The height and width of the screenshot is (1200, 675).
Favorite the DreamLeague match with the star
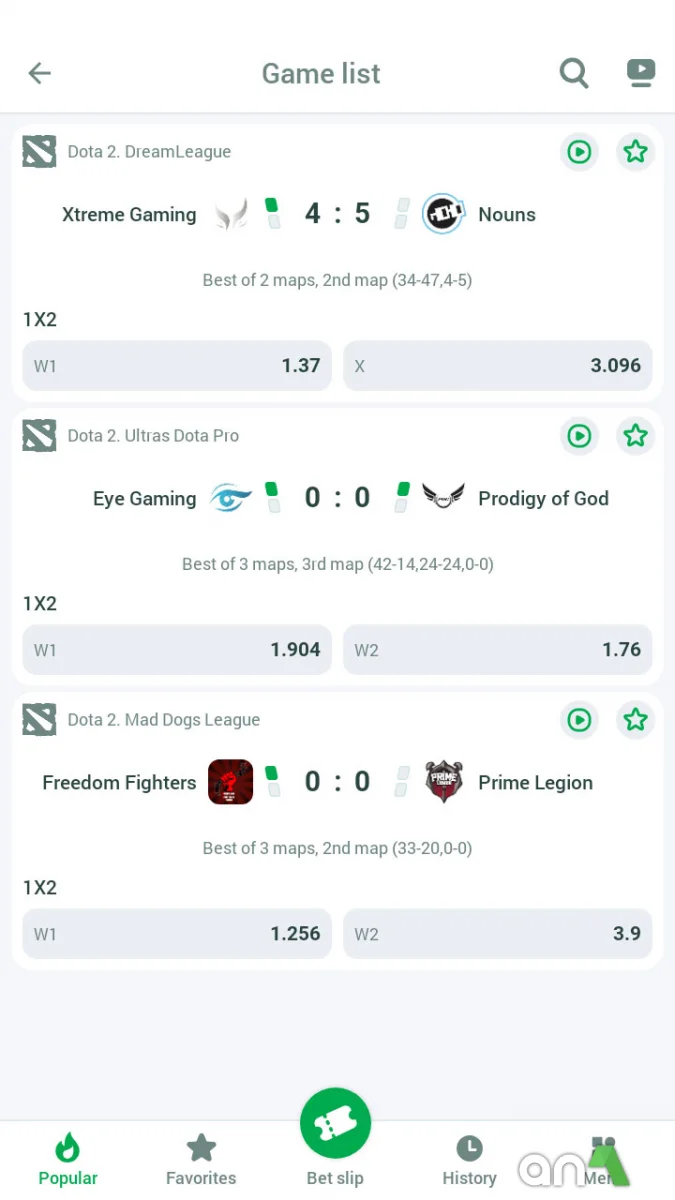click(x=635, y=152)
